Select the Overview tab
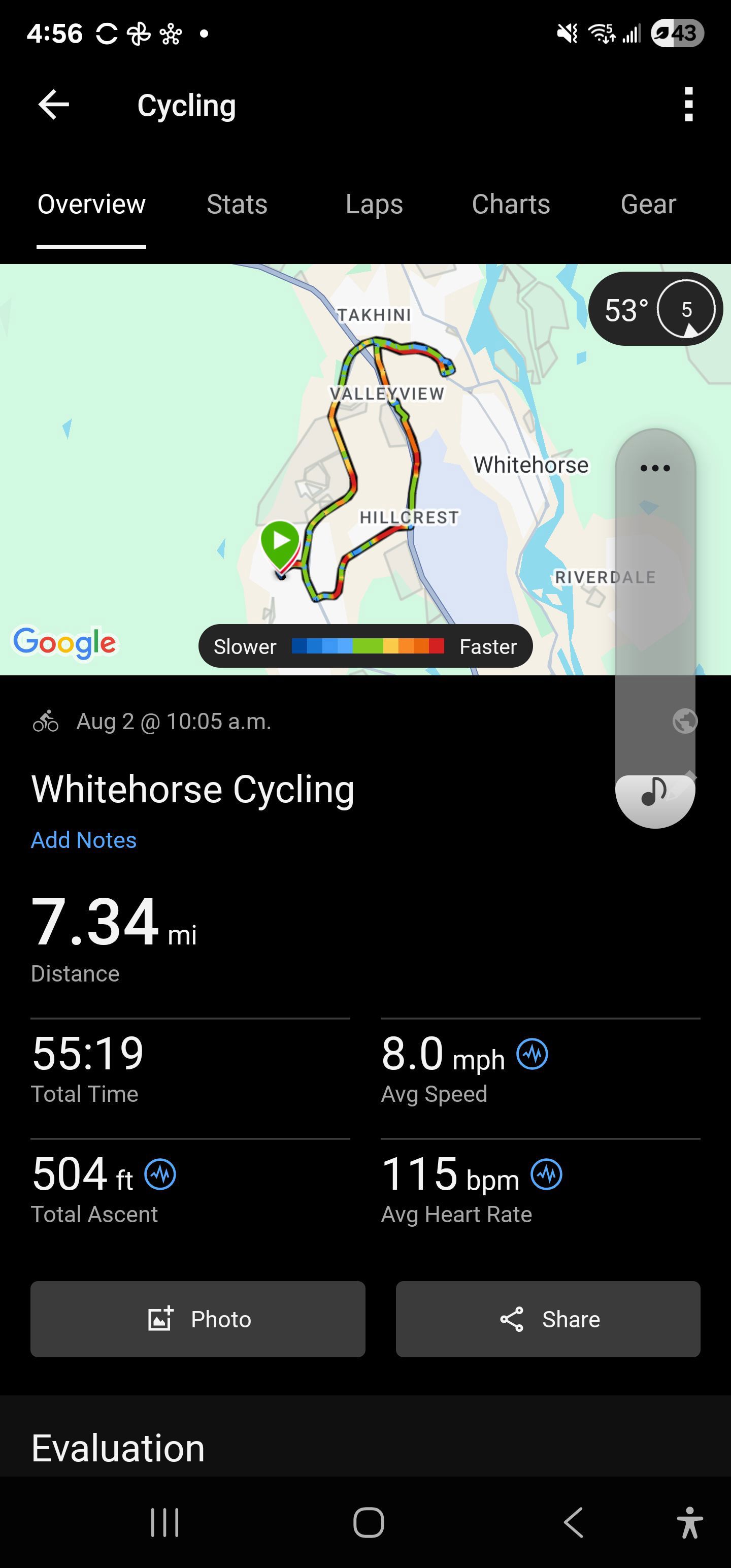731x1568 pixels. tap(91, 205)
